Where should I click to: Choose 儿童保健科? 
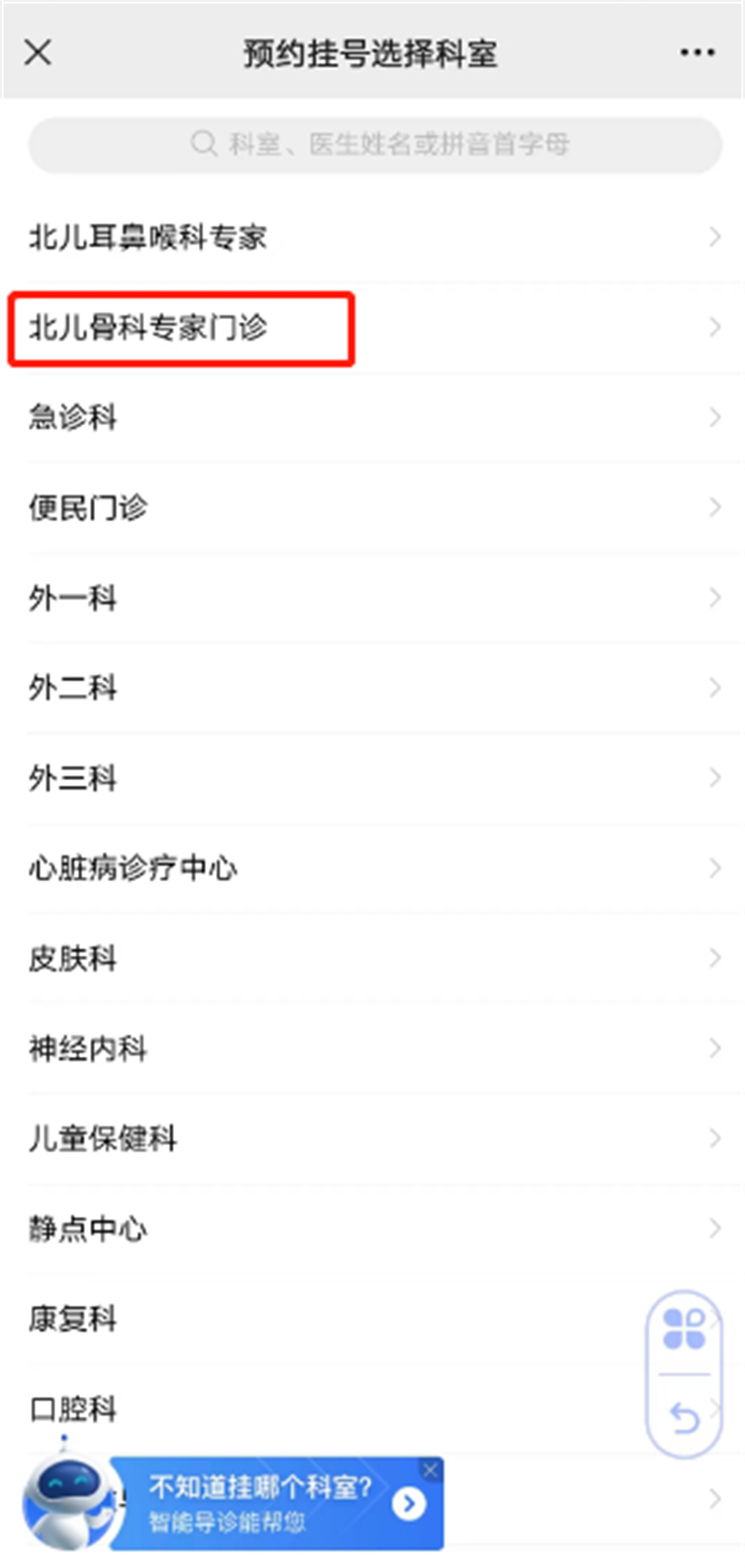click(372, 1139)
